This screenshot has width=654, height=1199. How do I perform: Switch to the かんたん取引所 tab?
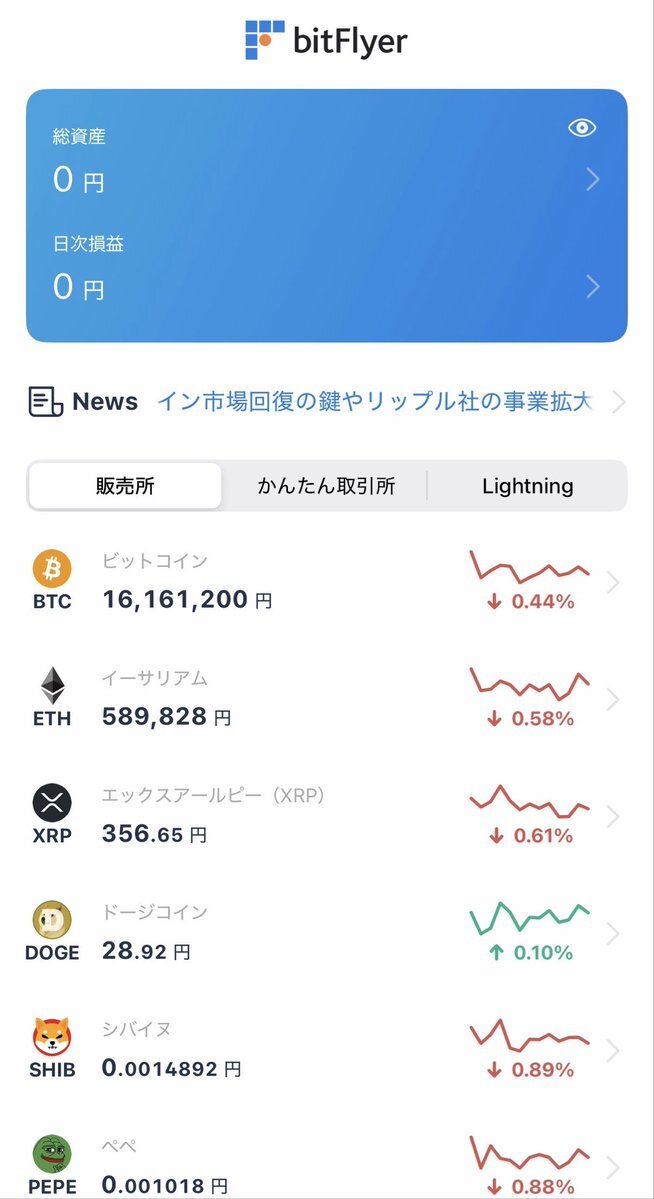(326, 486)
